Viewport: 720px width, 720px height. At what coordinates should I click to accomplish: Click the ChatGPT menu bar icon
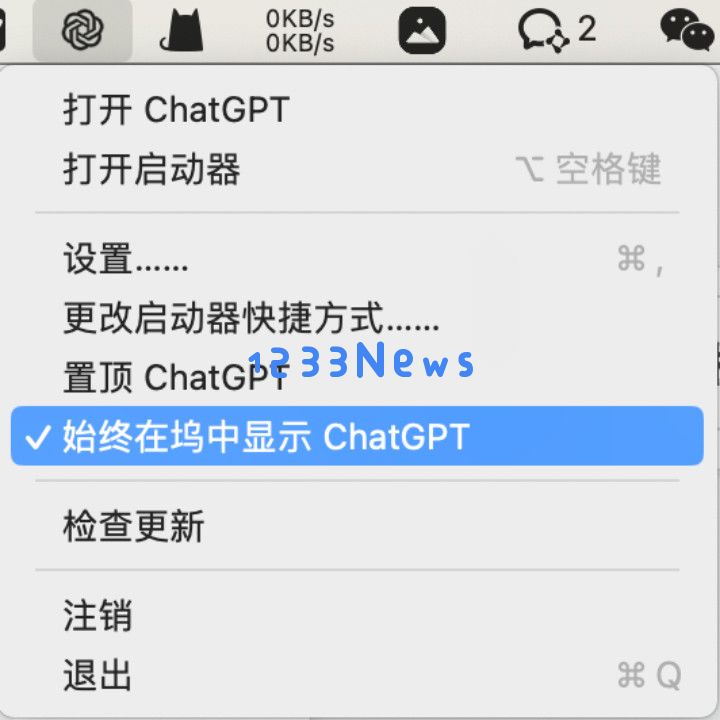pos(82,29)
